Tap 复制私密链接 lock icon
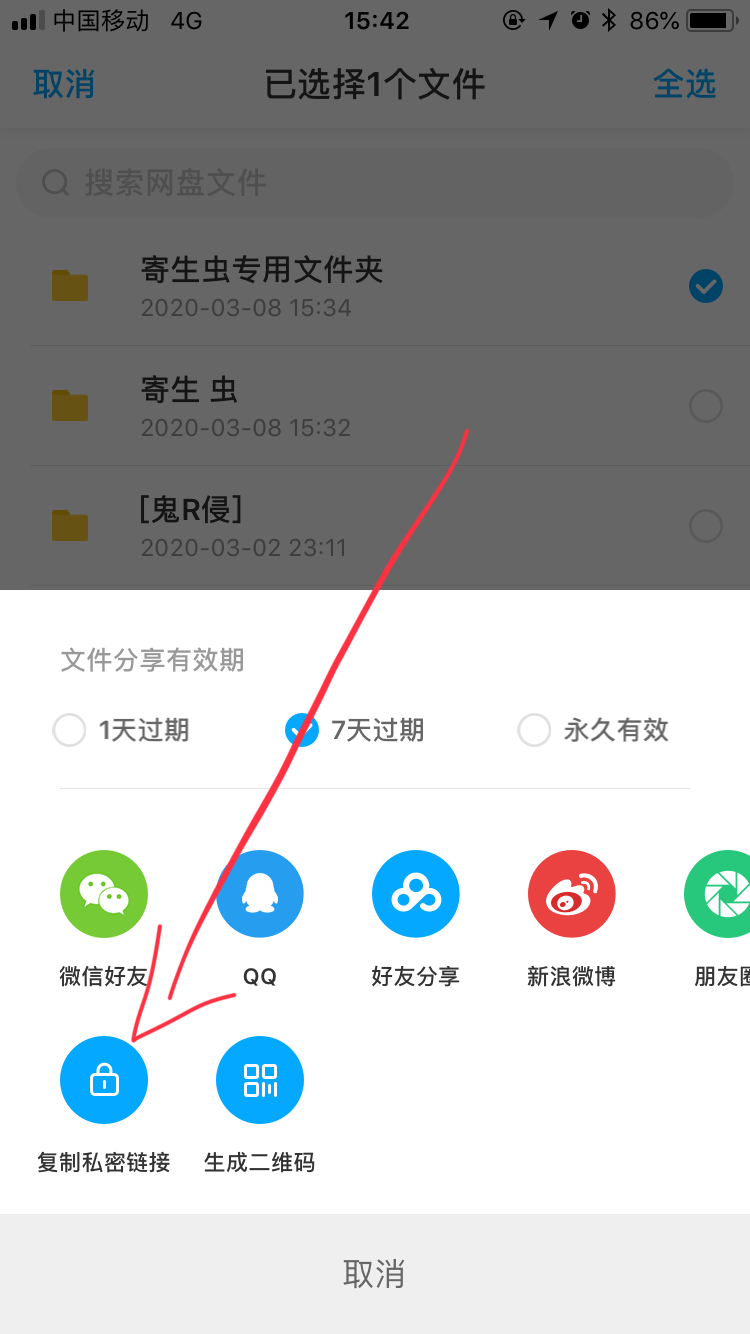Image resolution: width=750 pixels, height=1334 pixels. [x=104, y=1080]
